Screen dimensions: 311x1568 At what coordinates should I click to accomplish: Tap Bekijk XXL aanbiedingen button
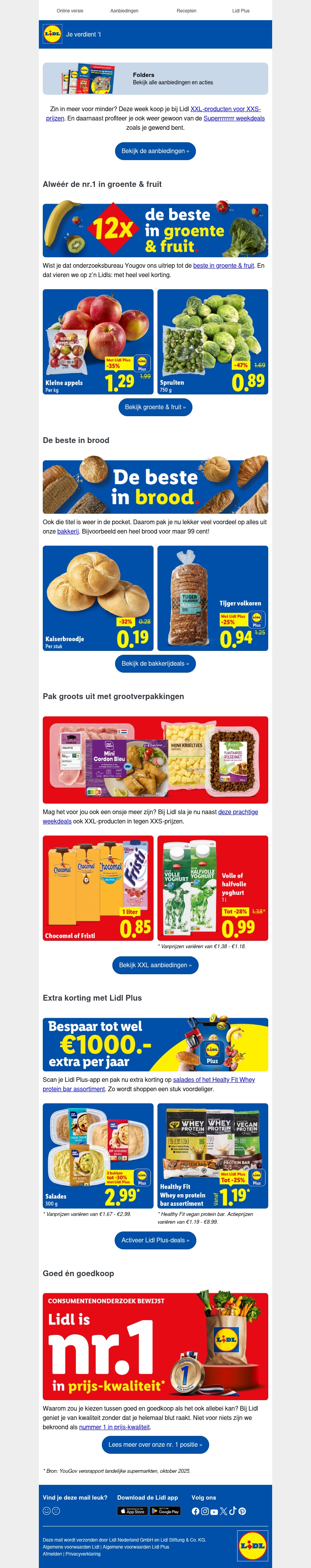tap(155, 965)
